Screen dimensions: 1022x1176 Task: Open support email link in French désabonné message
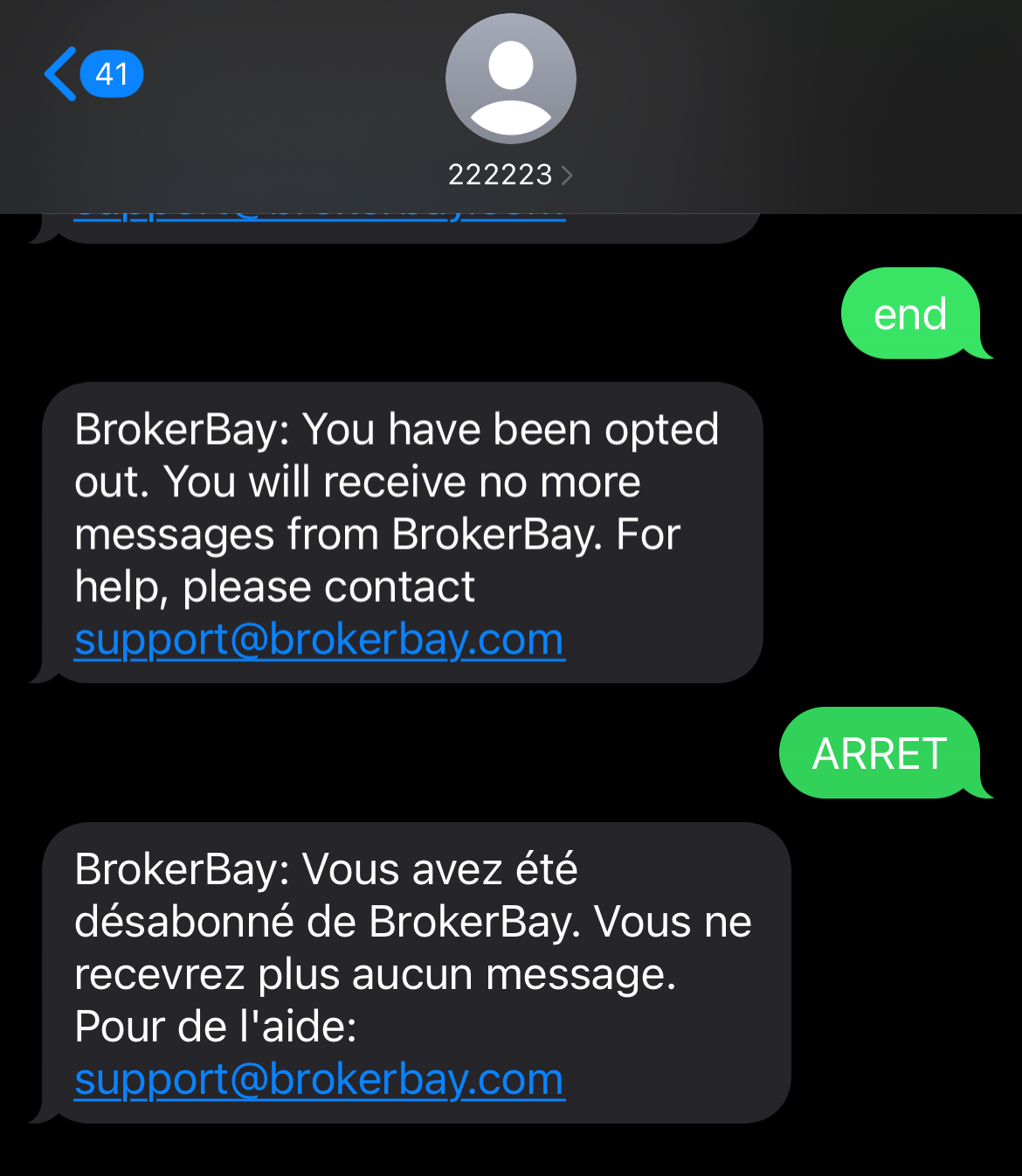[x=320, y=1079]
